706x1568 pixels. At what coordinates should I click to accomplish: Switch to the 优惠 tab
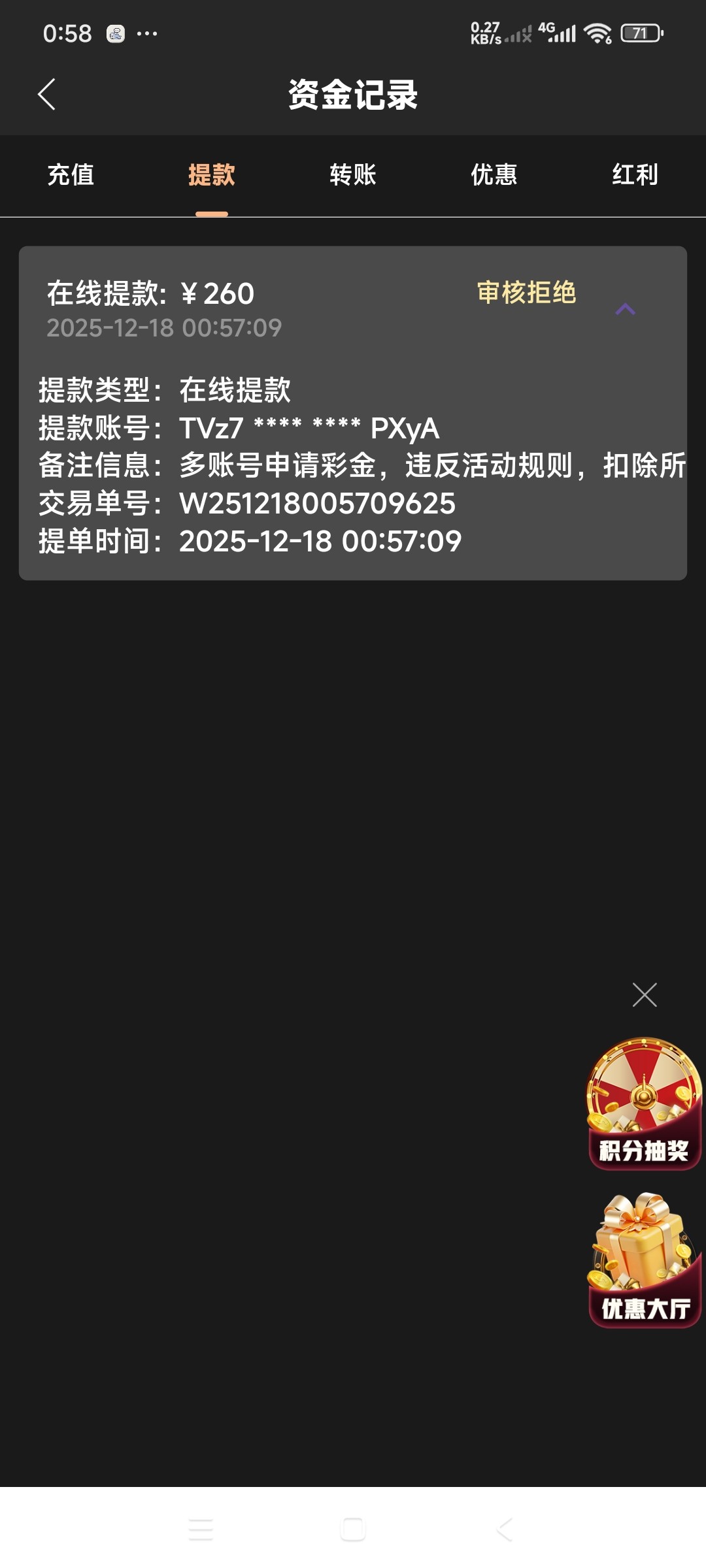494,175
